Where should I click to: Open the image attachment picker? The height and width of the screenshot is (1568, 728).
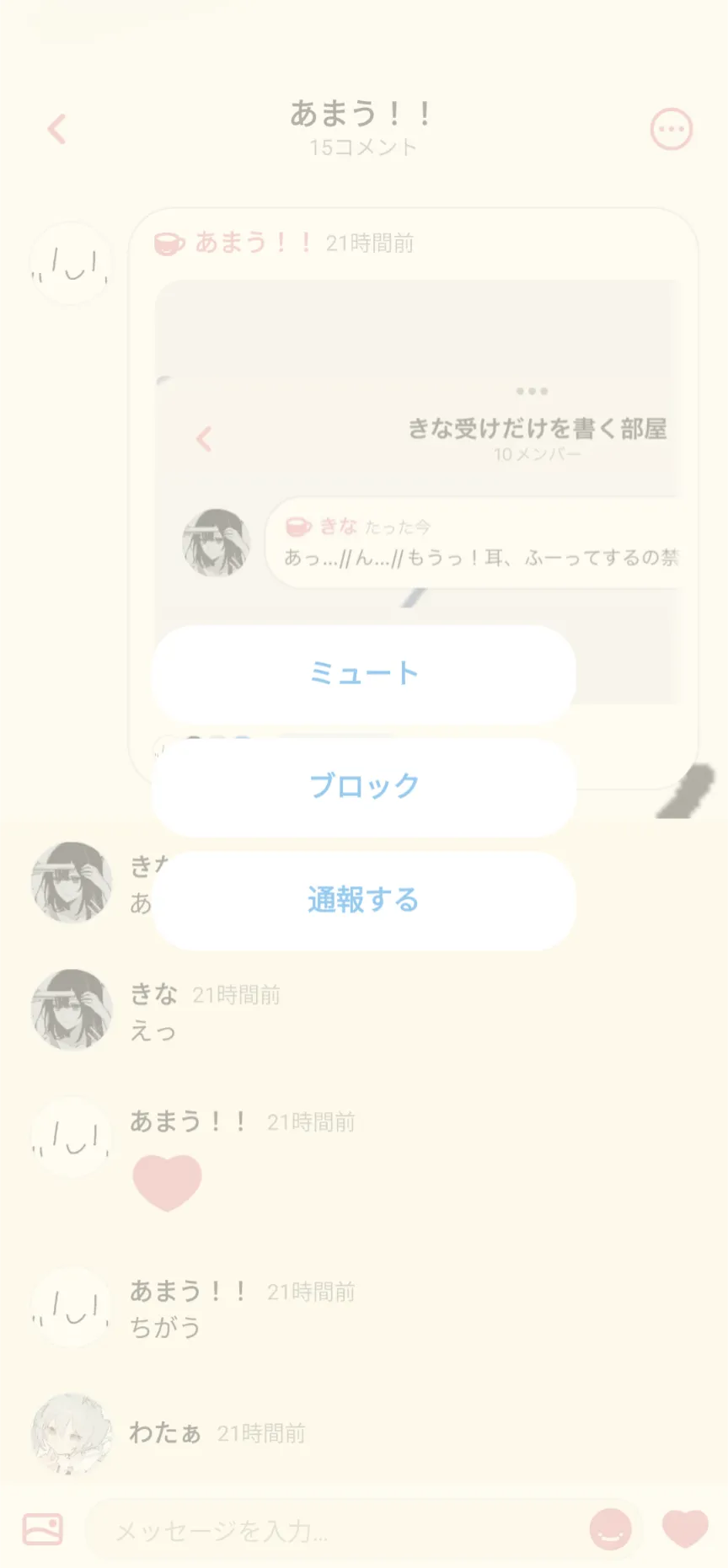[42, 1528]
